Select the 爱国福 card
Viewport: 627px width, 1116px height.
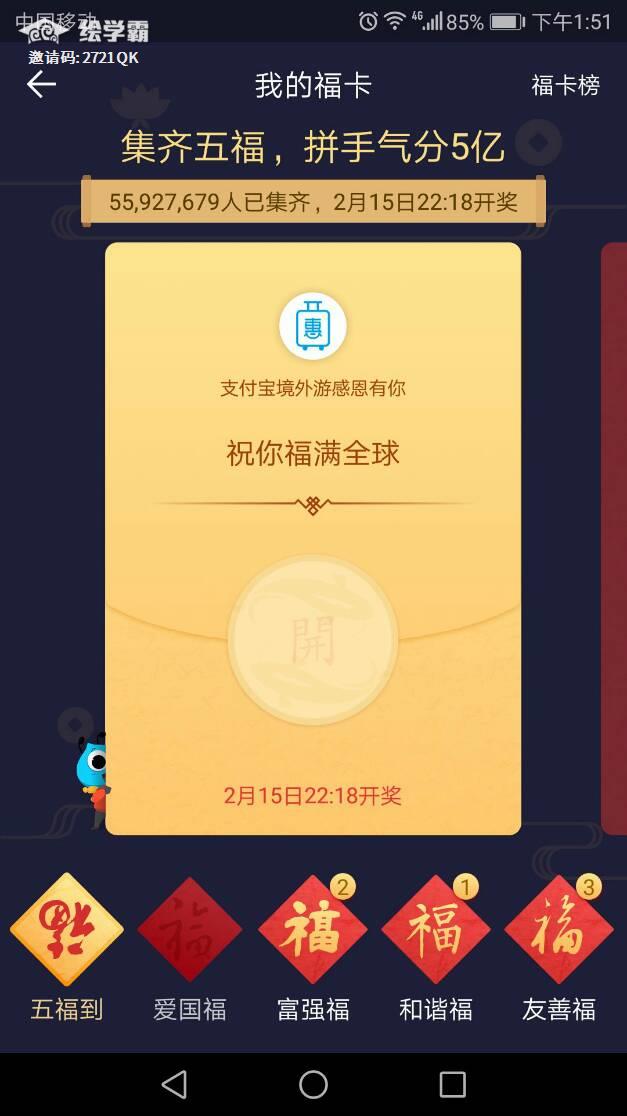click(190, 931)
